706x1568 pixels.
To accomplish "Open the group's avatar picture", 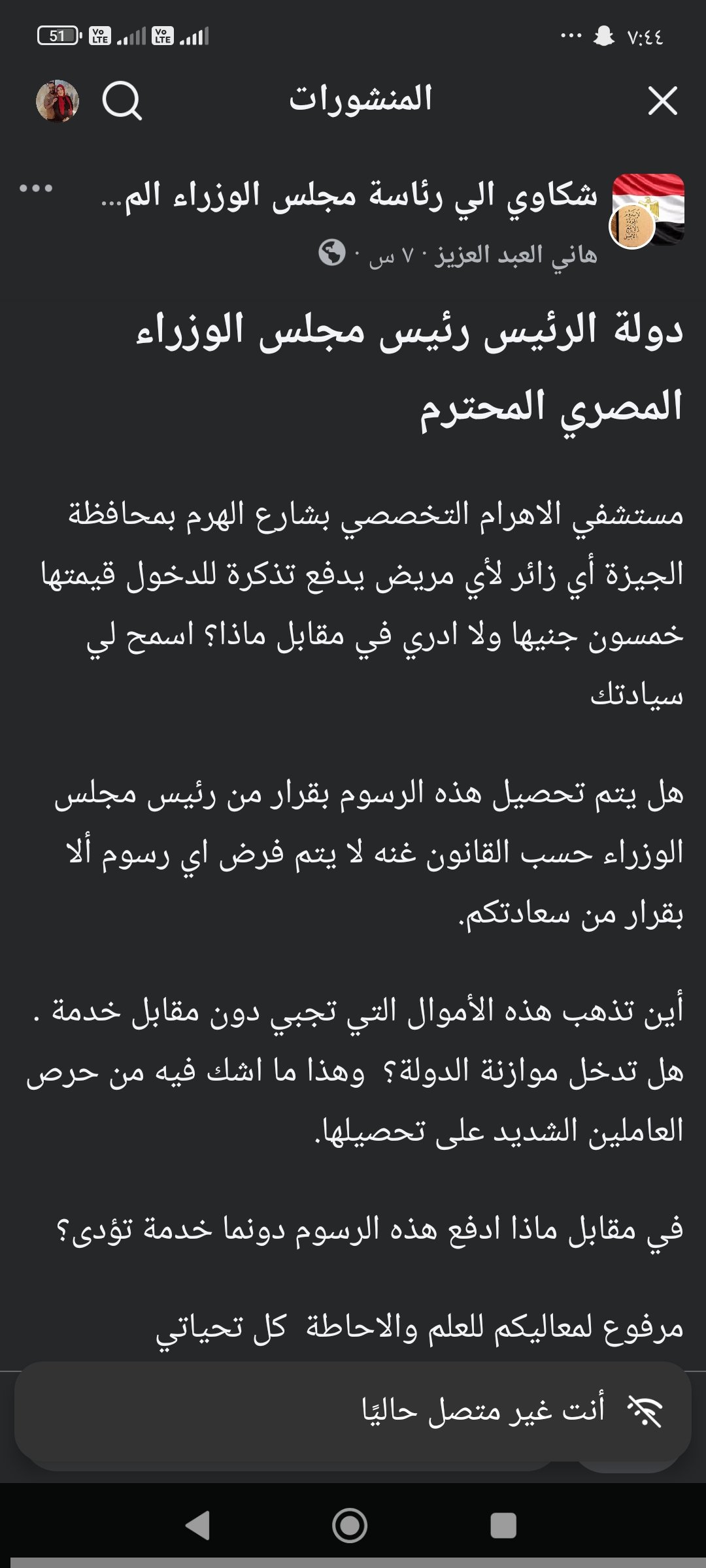I will click(x=647, y=210).
